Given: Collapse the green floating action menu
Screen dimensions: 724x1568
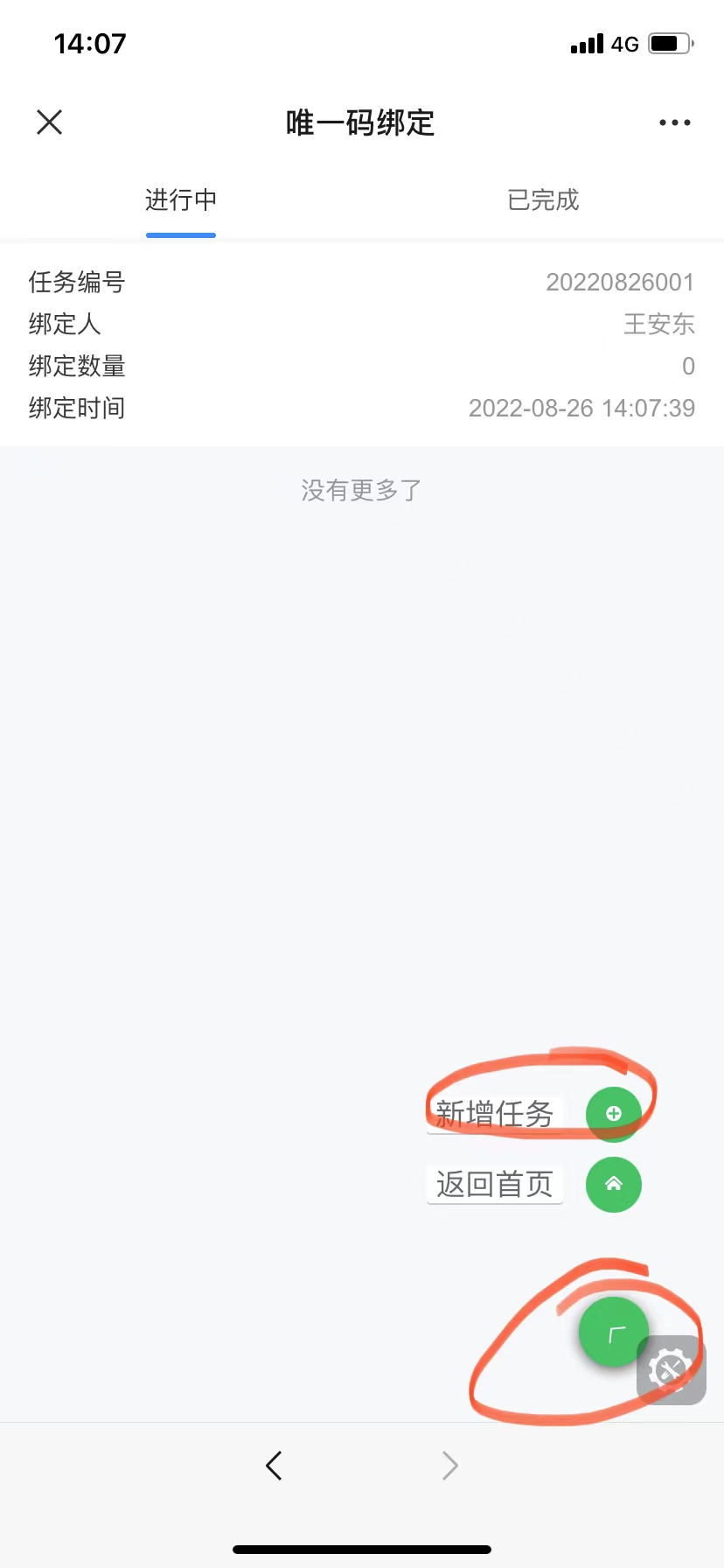Looking at the screenshot, I should (x=613, y=1332).
